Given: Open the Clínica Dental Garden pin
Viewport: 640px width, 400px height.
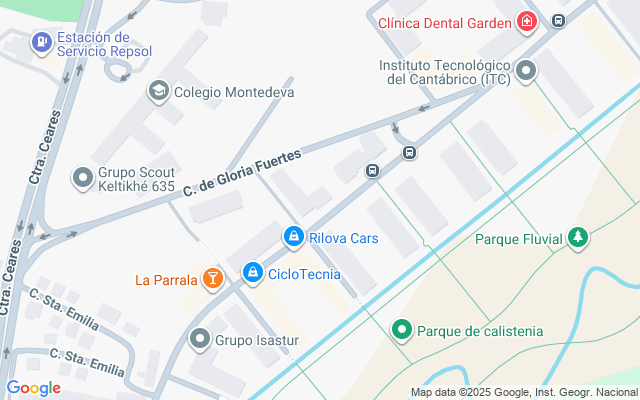Looking at the screenshot, I should 526,22.
